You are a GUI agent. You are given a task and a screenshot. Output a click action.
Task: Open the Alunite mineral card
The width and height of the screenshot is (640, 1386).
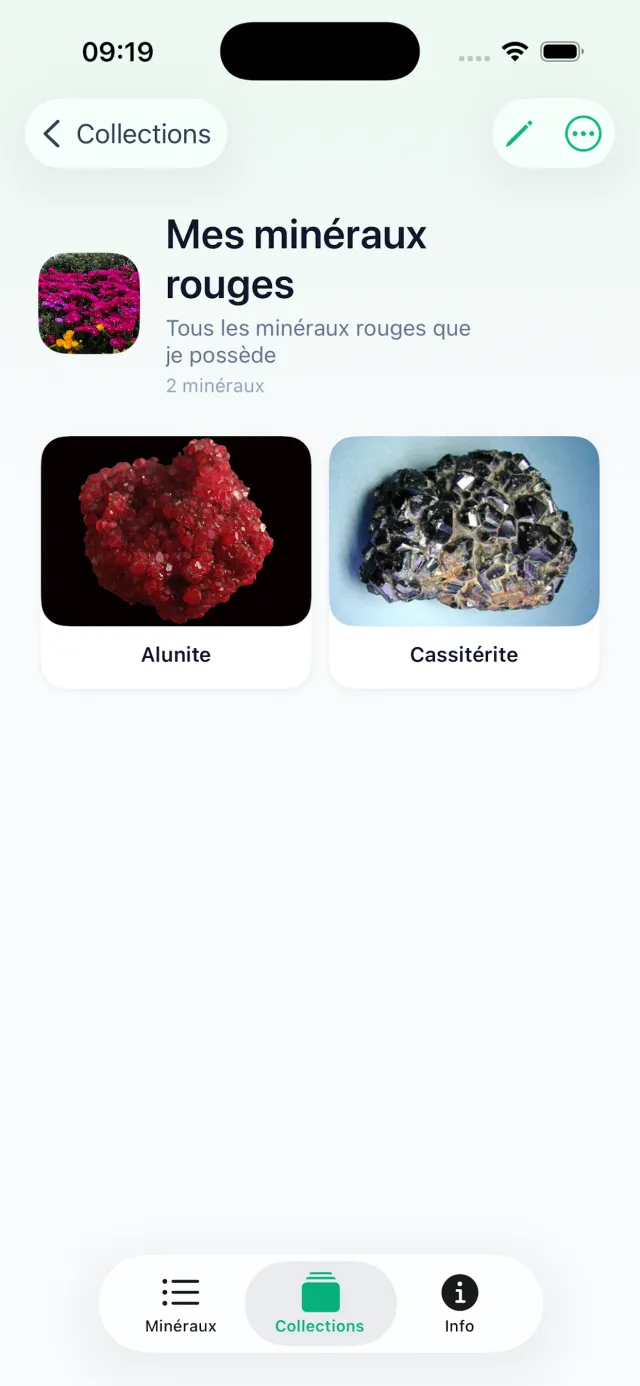click(x=176, y=562)
